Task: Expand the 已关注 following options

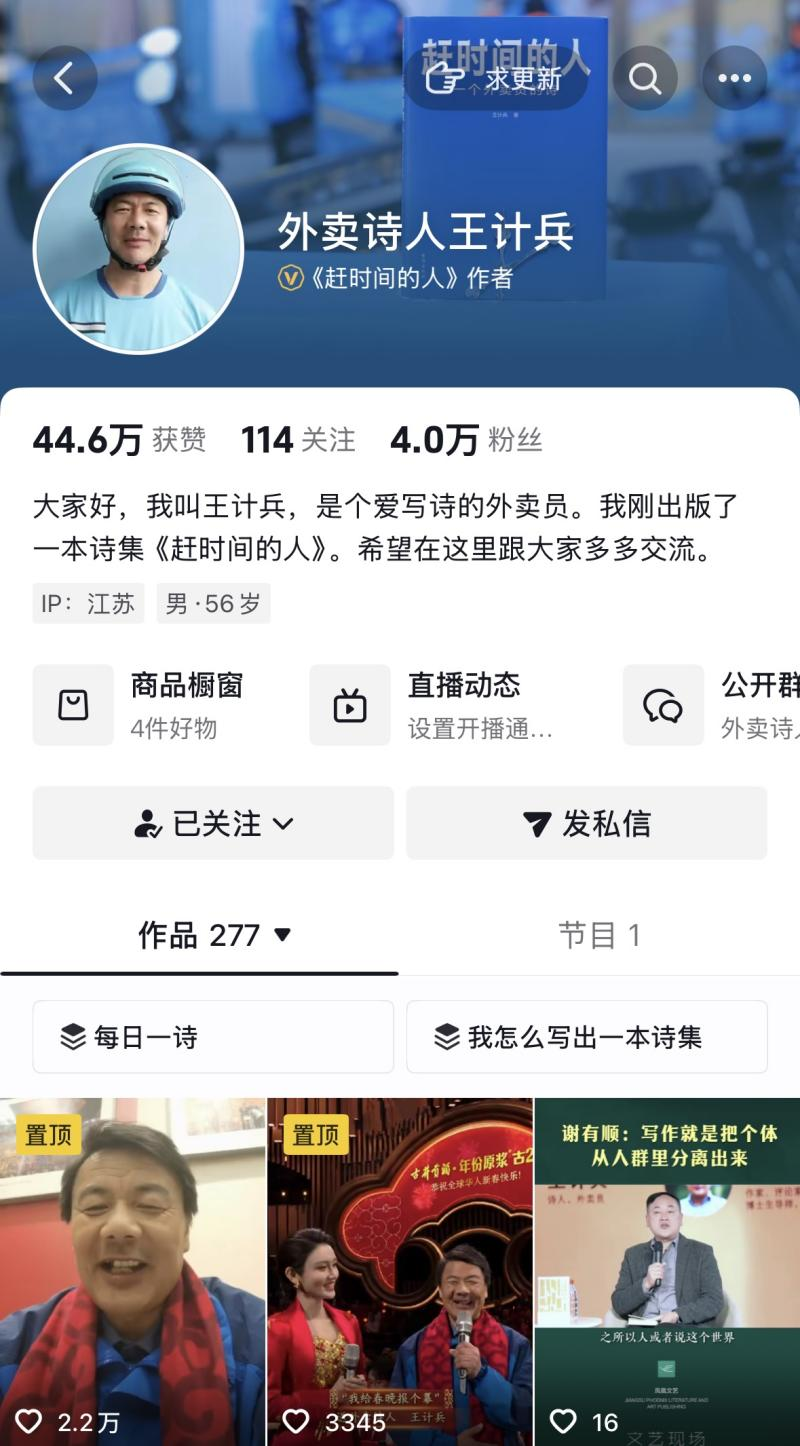Action: point(213,823)
